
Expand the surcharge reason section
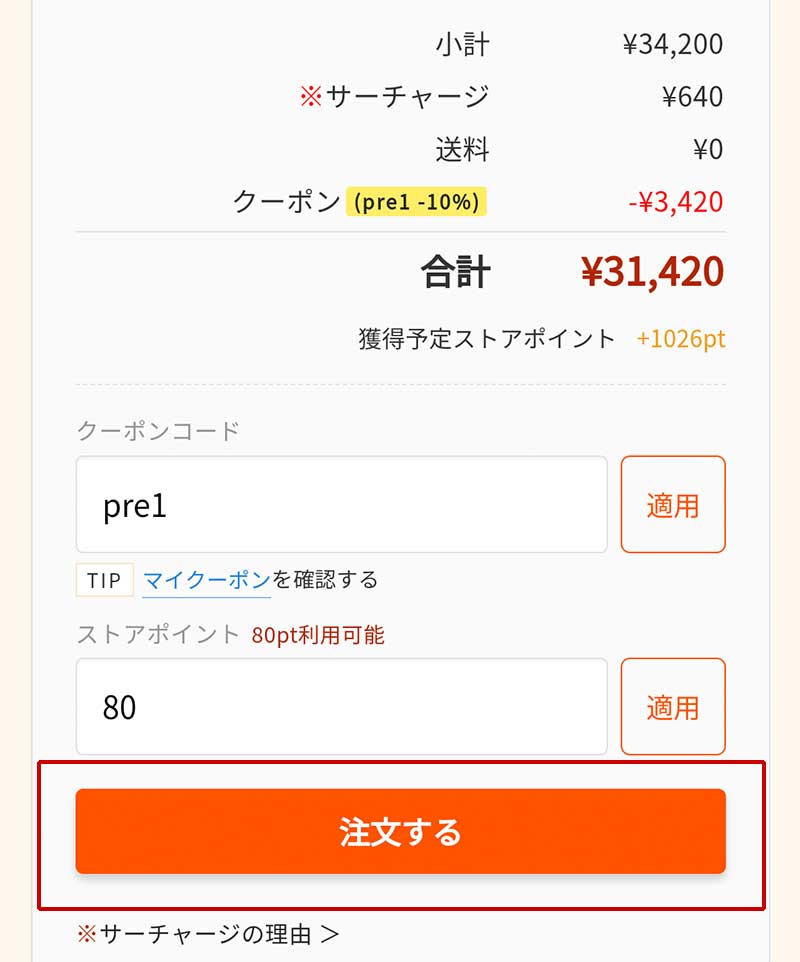tap(200, 936)
